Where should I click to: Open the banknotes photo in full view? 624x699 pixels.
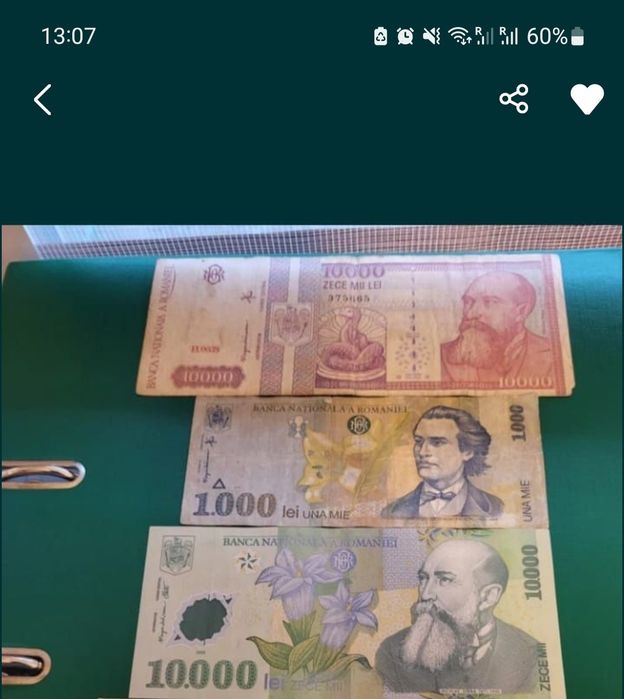point(312,460)
